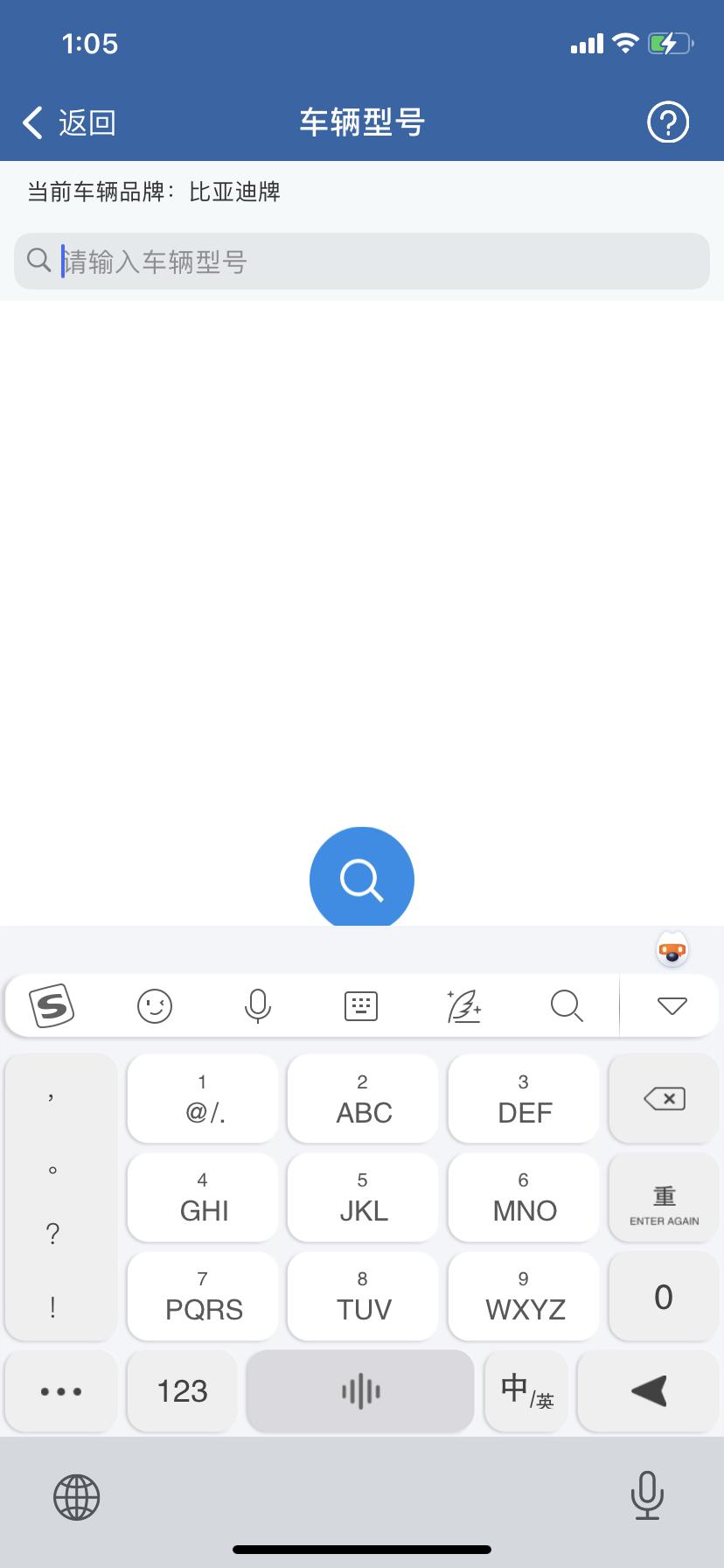Go back via the 返回 button
The width and height of the screenshot is (724, 1568).
point(70,122)
